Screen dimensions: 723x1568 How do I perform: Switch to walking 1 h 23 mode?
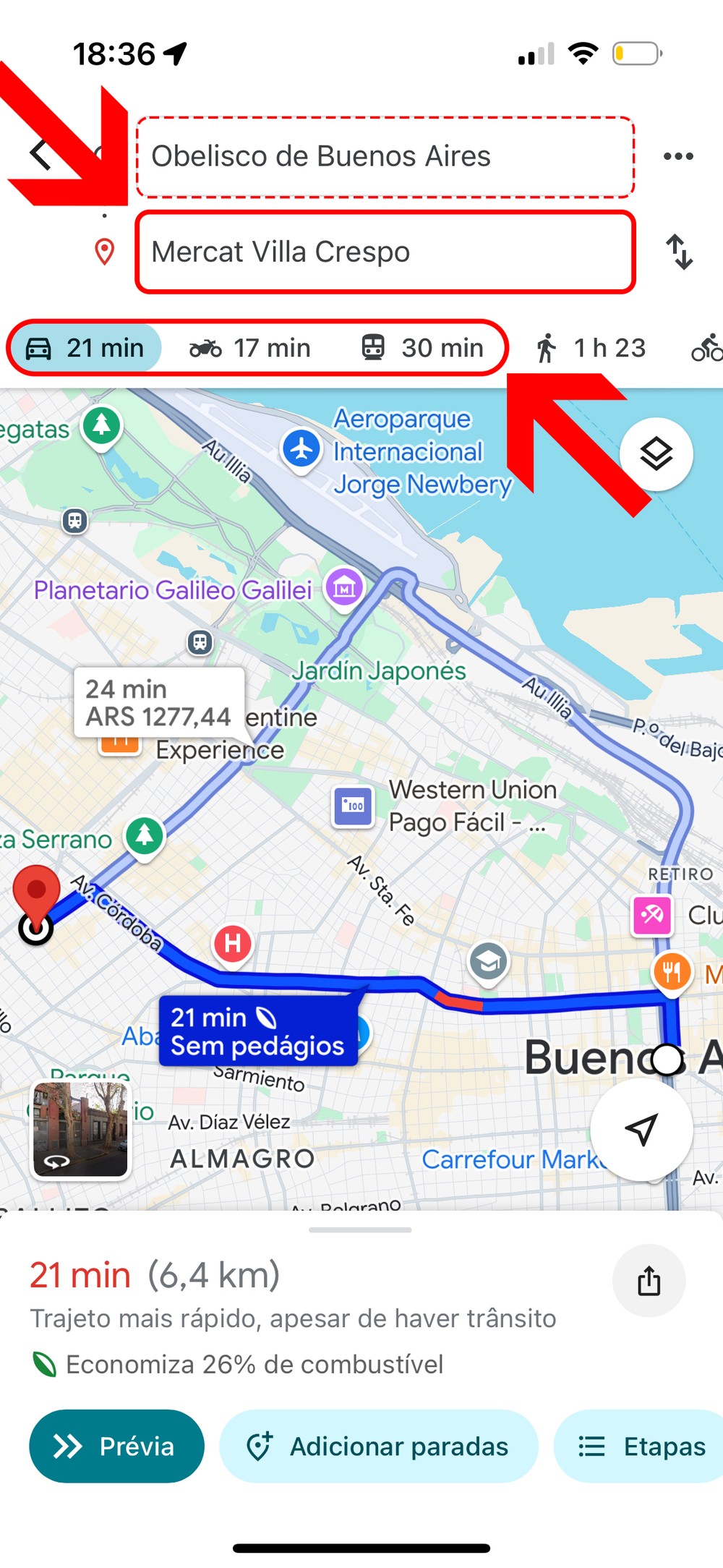point(590,348)
